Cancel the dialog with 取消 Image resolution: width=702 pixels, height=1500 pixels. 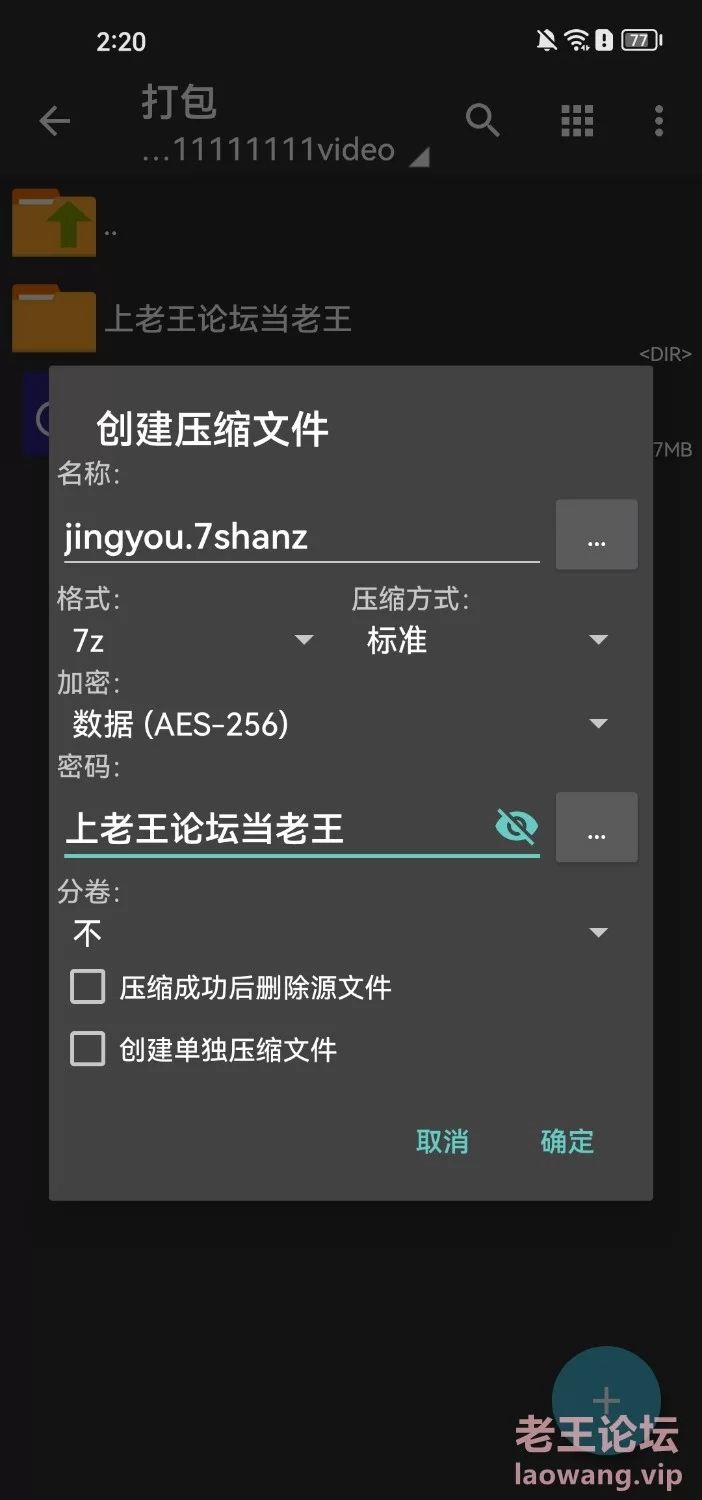pyautogui.click(x=442, y=1141)
